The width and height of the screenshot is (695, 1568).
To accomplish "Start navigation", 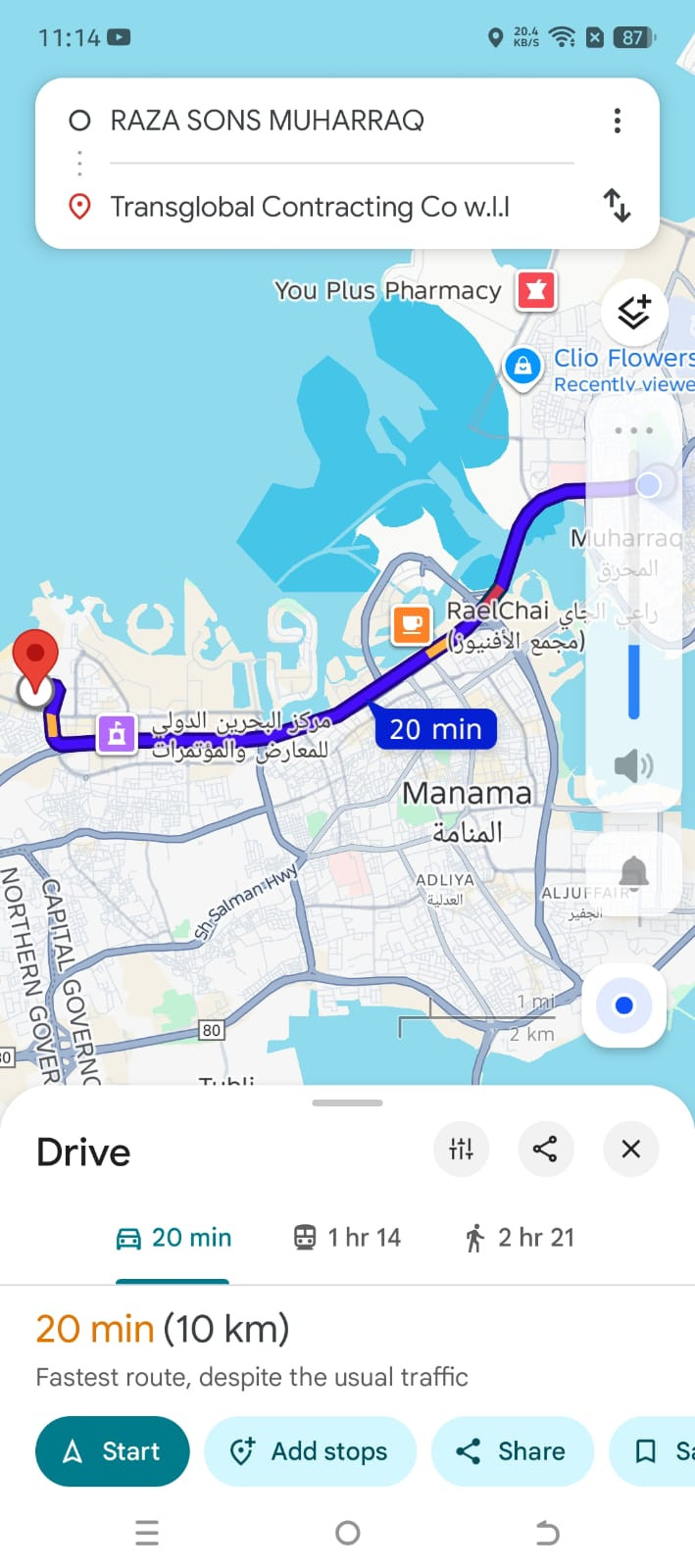I will pyautogui.click(x=113, y=1451).
